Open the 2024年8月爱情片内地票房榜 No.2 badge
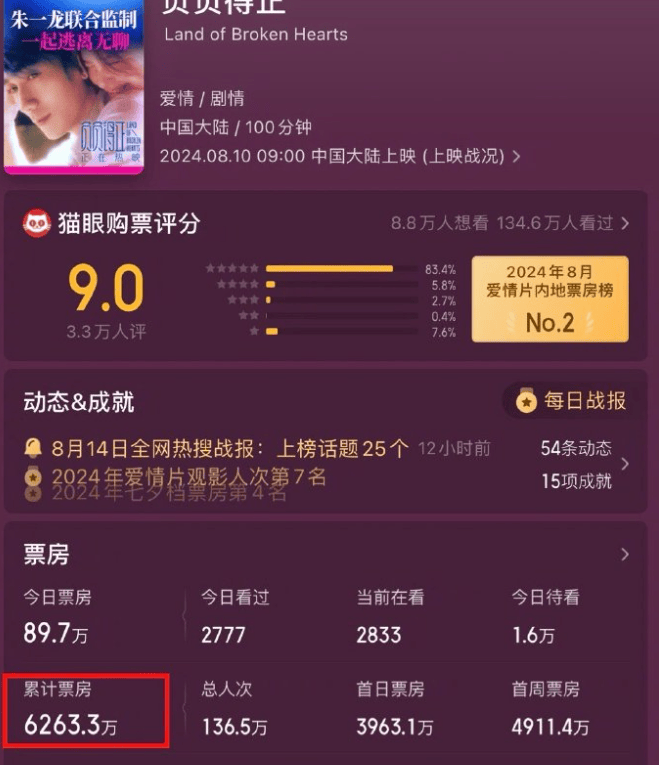659x765 pixels. (550, 298)
